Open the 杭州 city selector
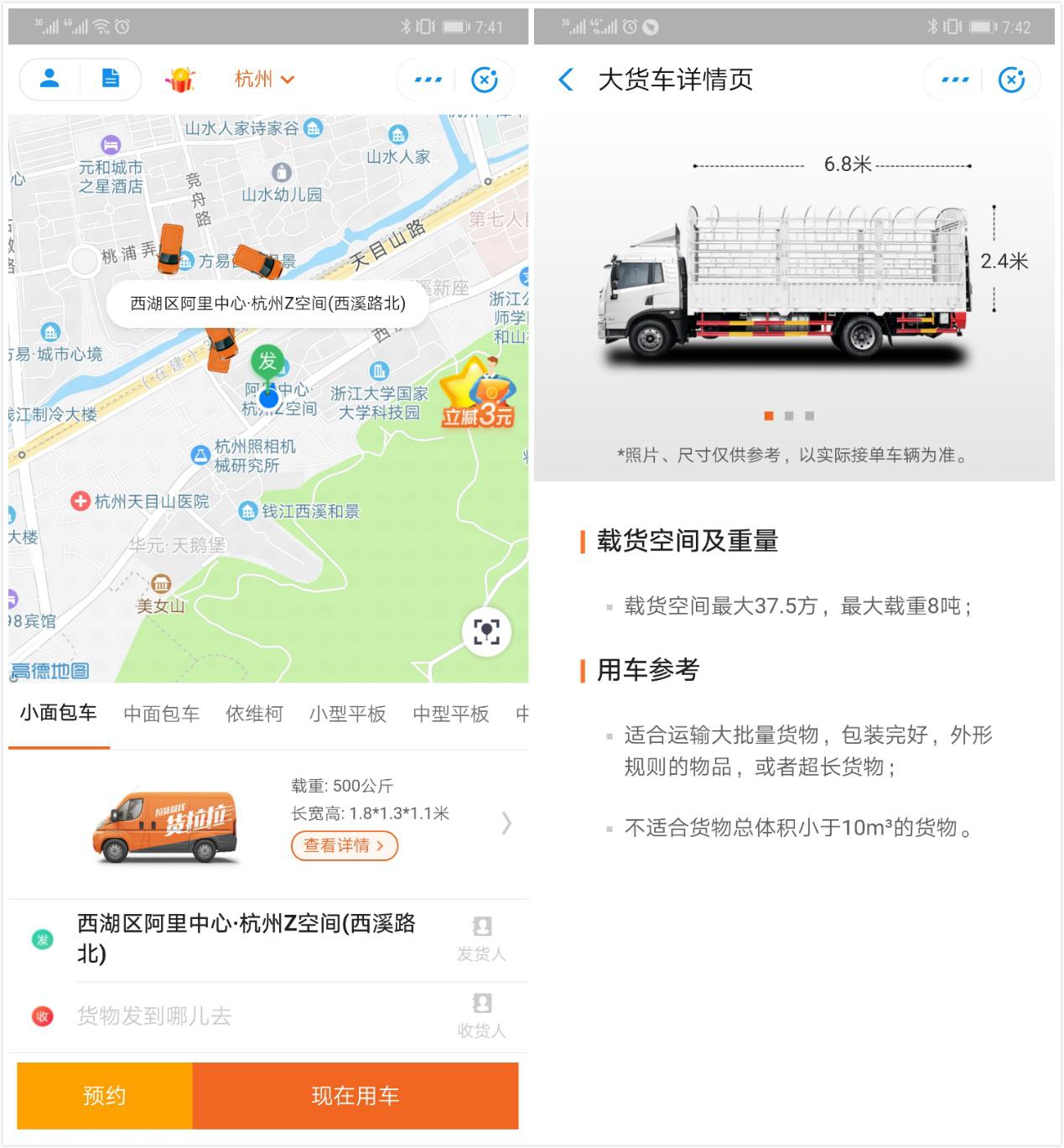1064x1148 pixels. point(262,78)
